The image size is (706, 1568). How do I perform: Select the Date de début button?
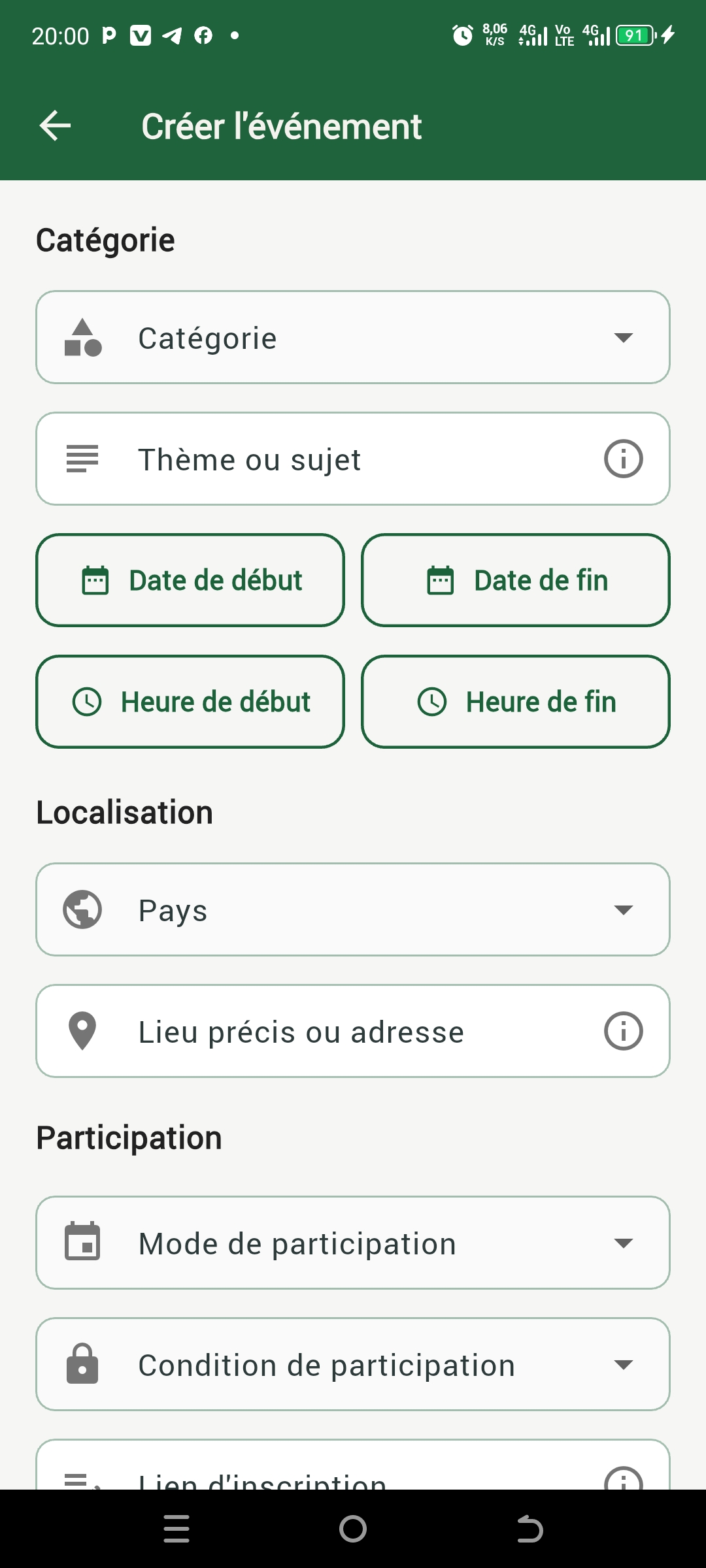[190, 580]
